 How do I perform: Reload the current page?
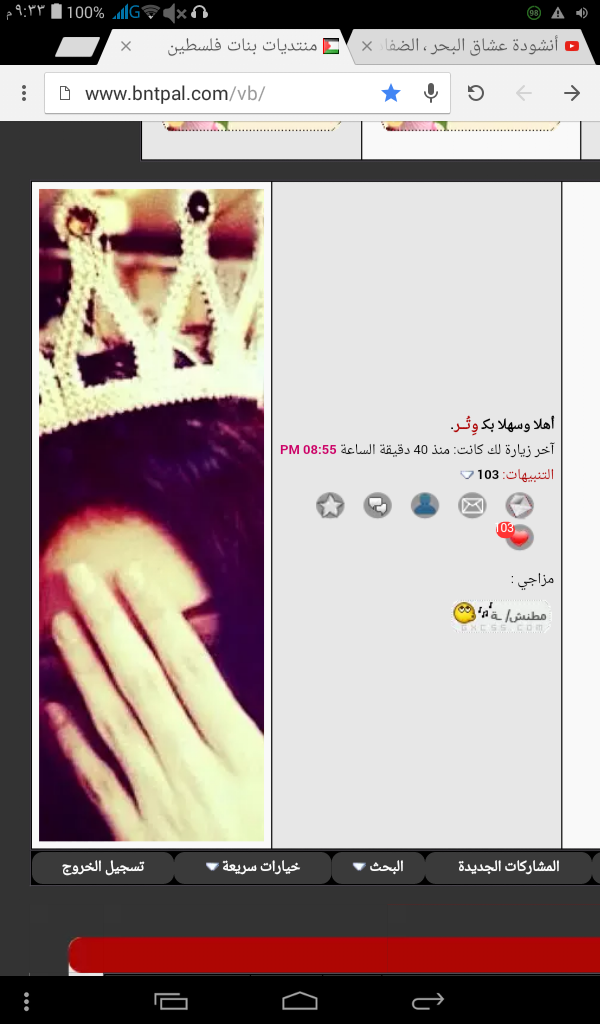coord(476,93)
